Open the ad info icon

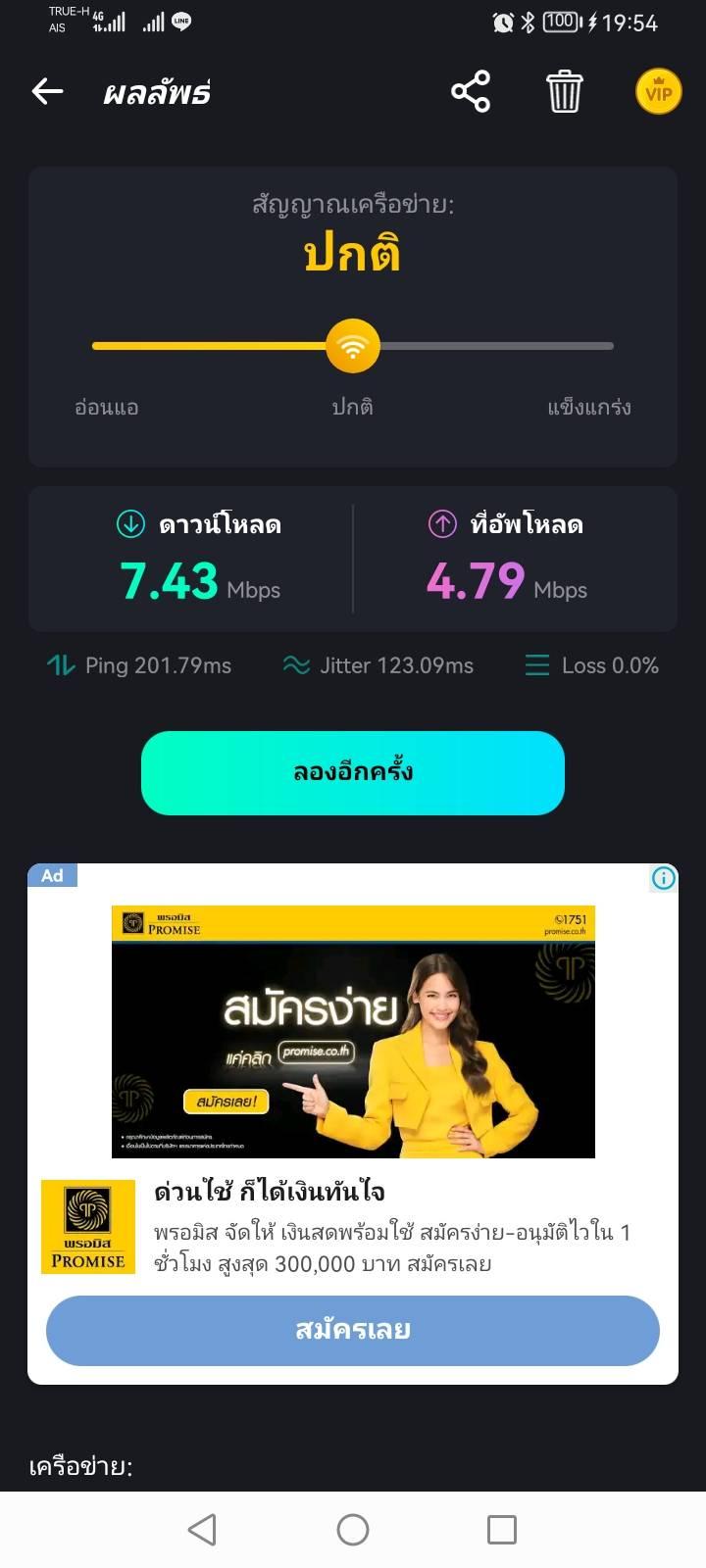coord(664,878)
